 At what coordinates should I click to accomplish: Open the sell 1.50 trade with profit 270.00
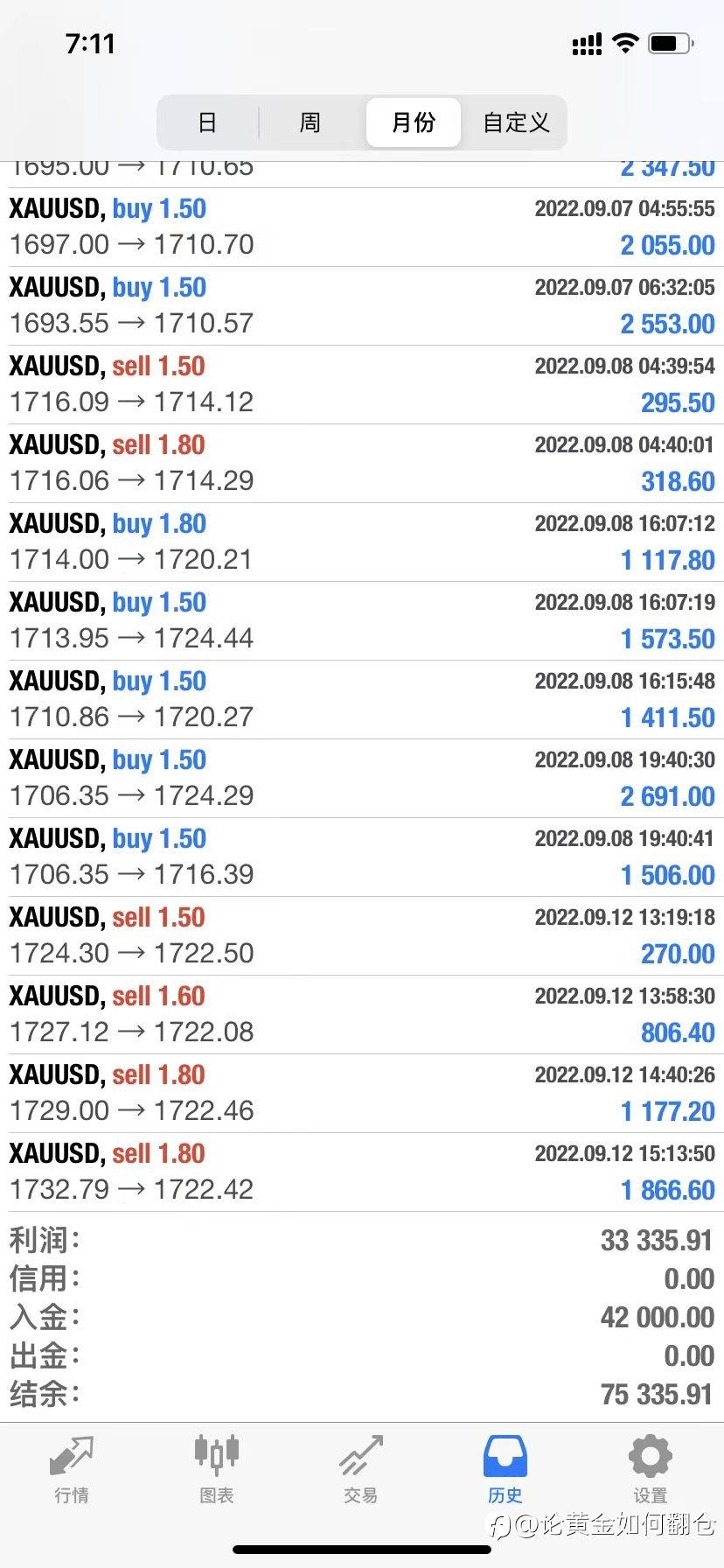pyautogui.click(x=362, y=936)
